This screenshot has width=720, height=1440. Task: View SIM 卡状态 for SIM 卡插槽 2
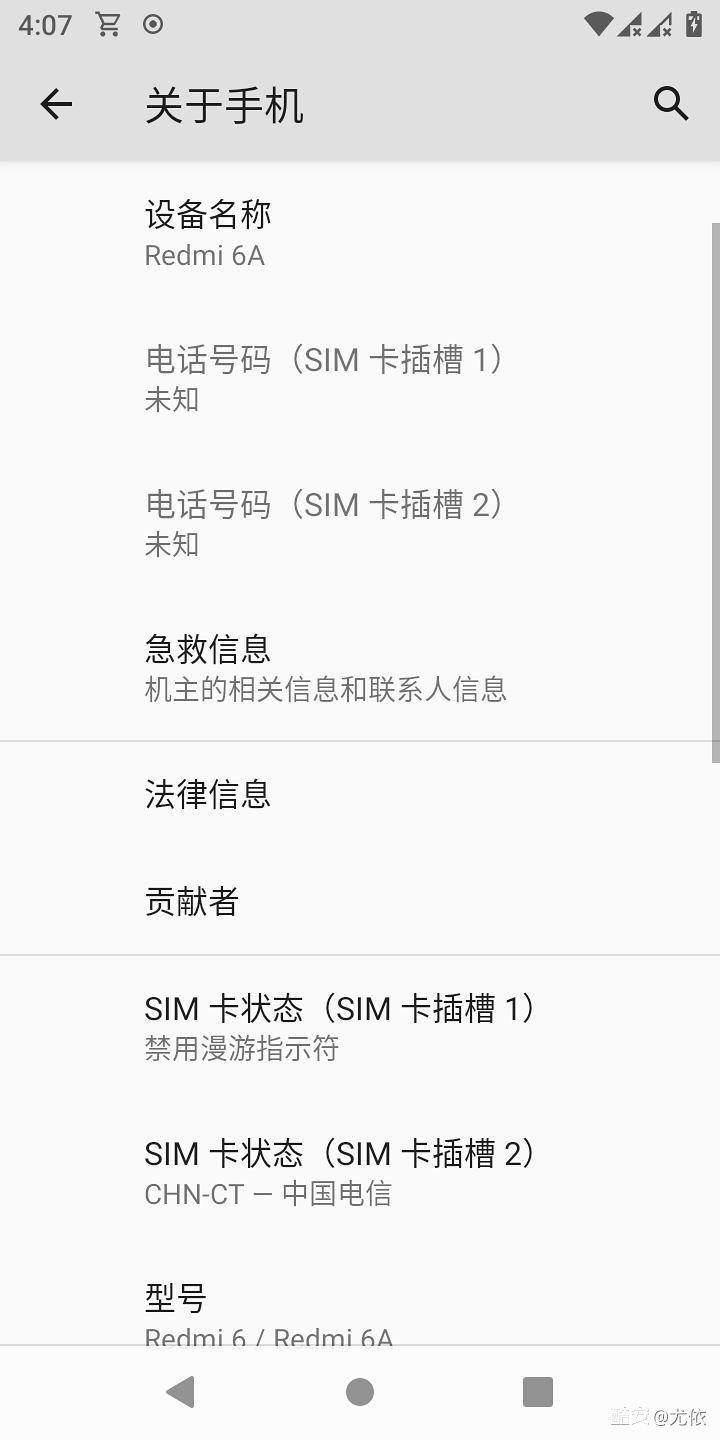click(360, 1172)
